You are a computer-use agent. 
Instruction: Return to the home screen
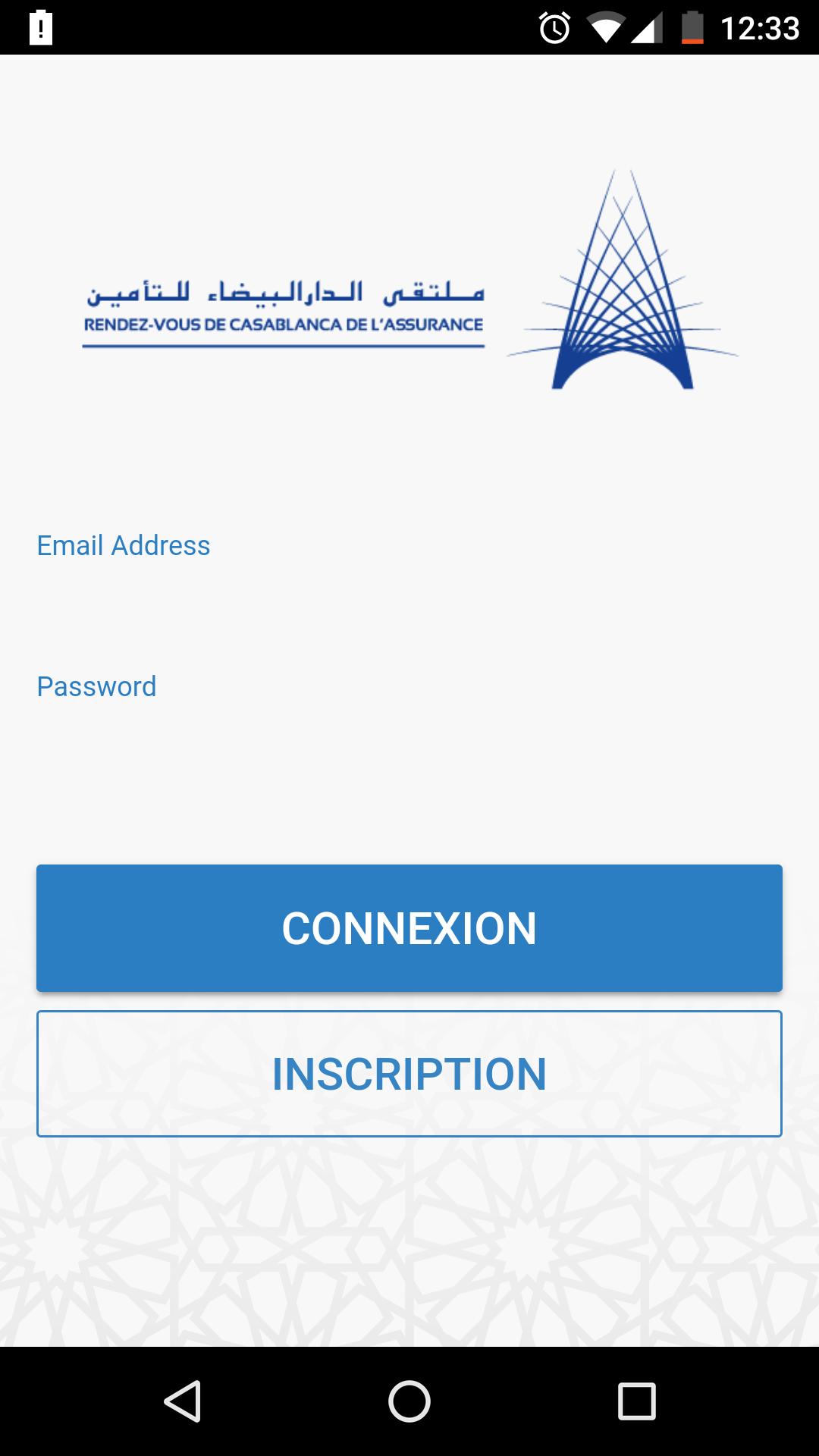point(409,1401)
